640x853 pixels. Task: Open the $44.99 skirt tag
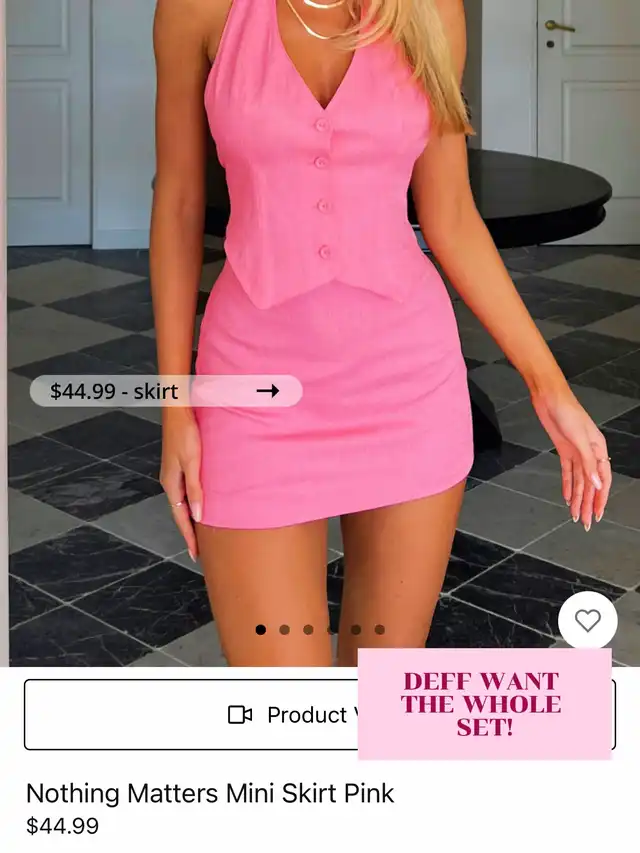tap(166, 391)
